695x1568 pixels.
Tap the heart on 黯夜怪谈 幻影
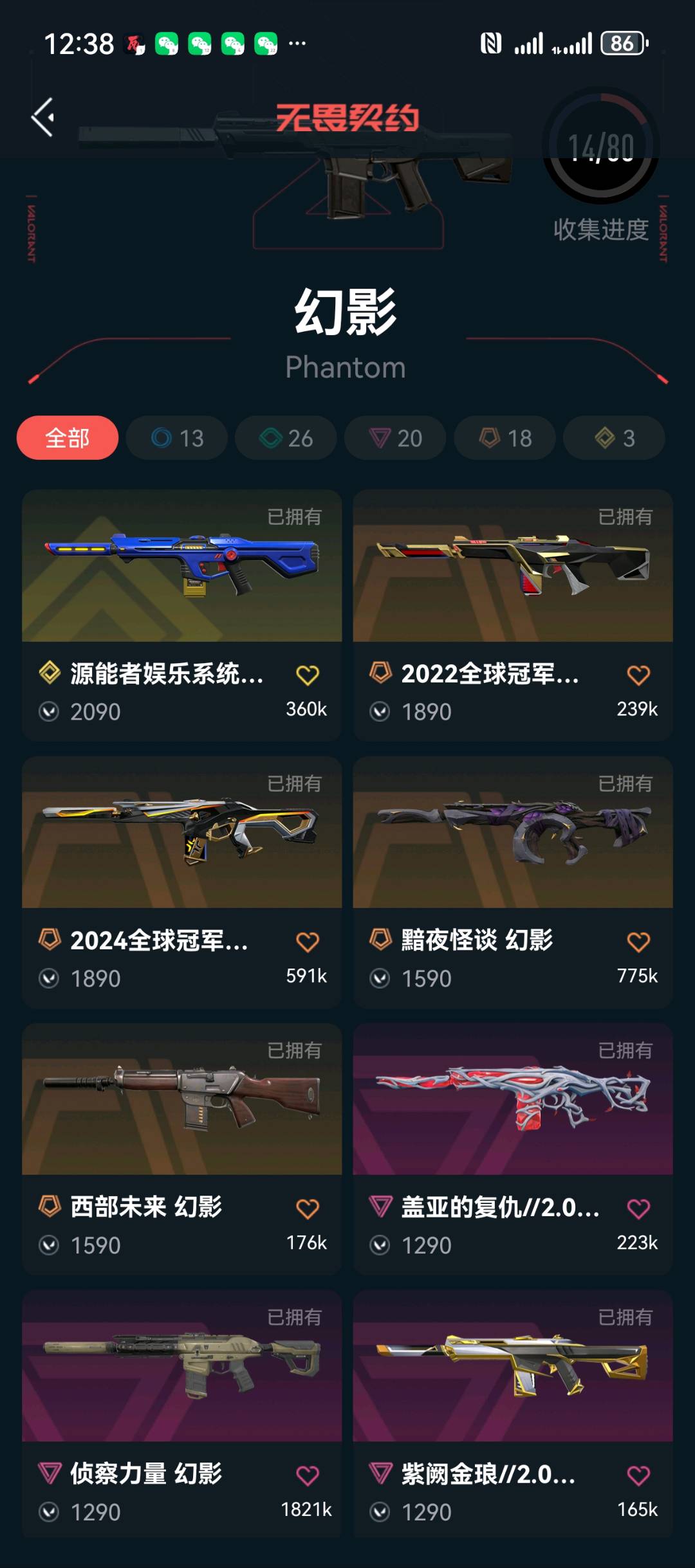click(x=638, y=942)
